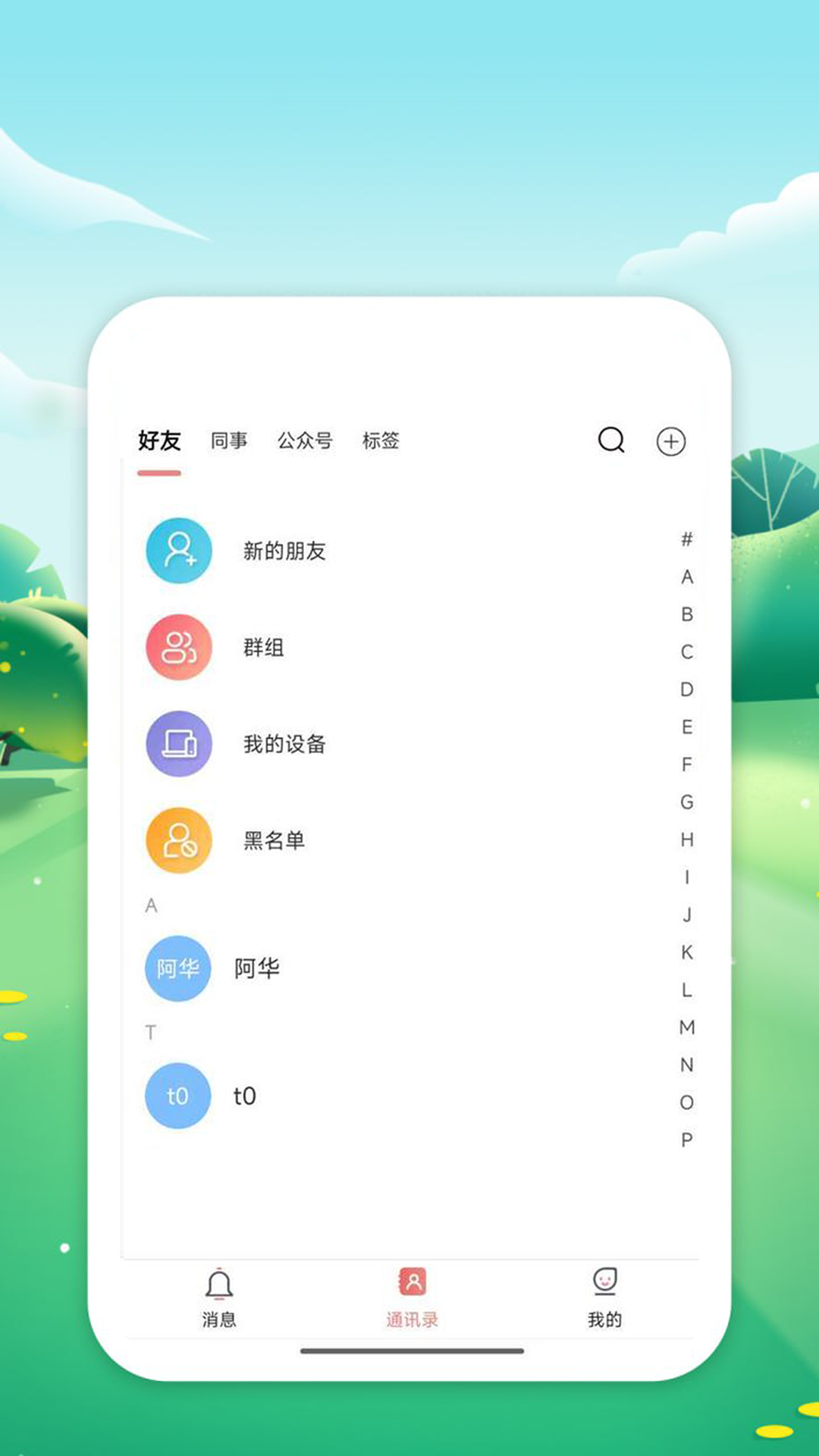Open the 群组 (Groups) icon
This screenshot has height=1456, width=819.
(x=178, y=648)
